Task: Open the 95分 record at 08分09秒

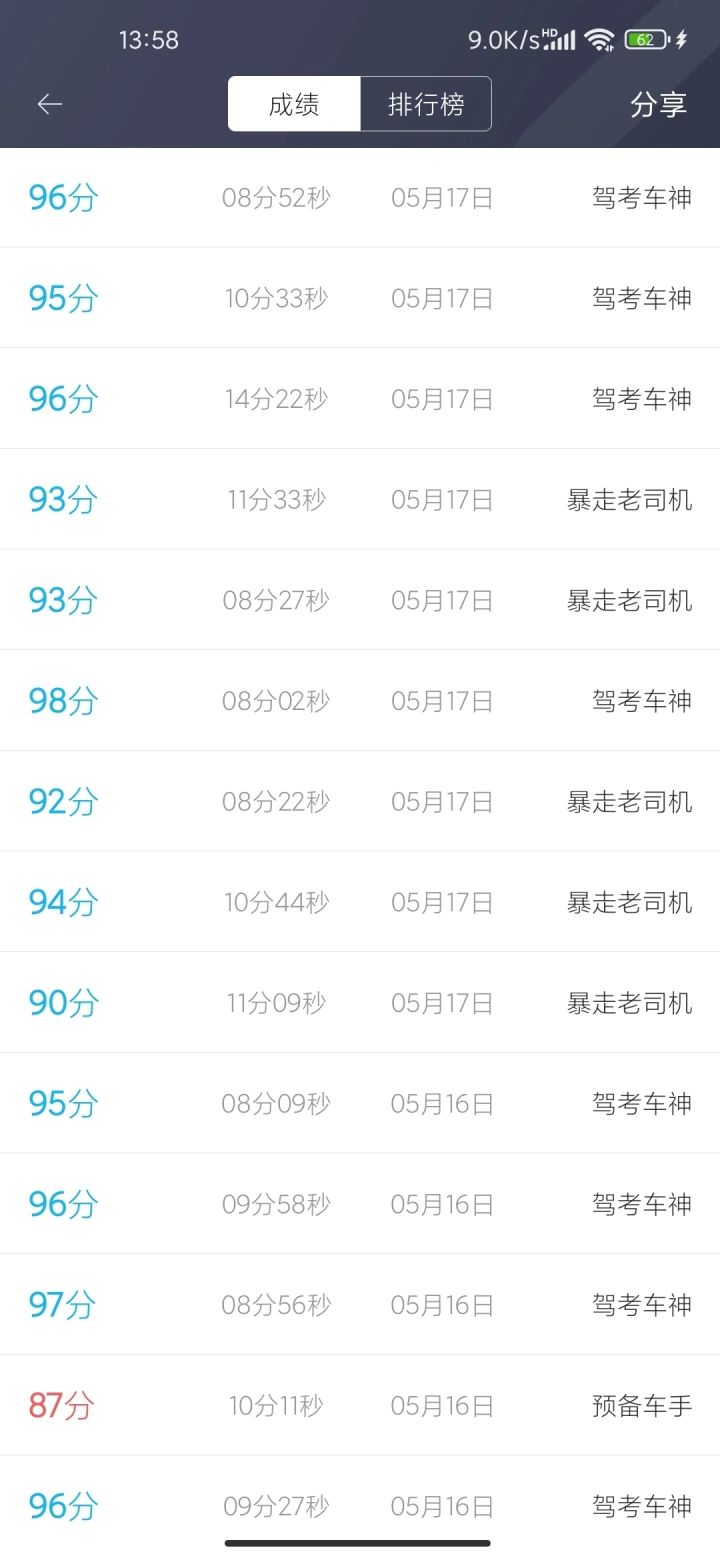Action: (360, 1103)
